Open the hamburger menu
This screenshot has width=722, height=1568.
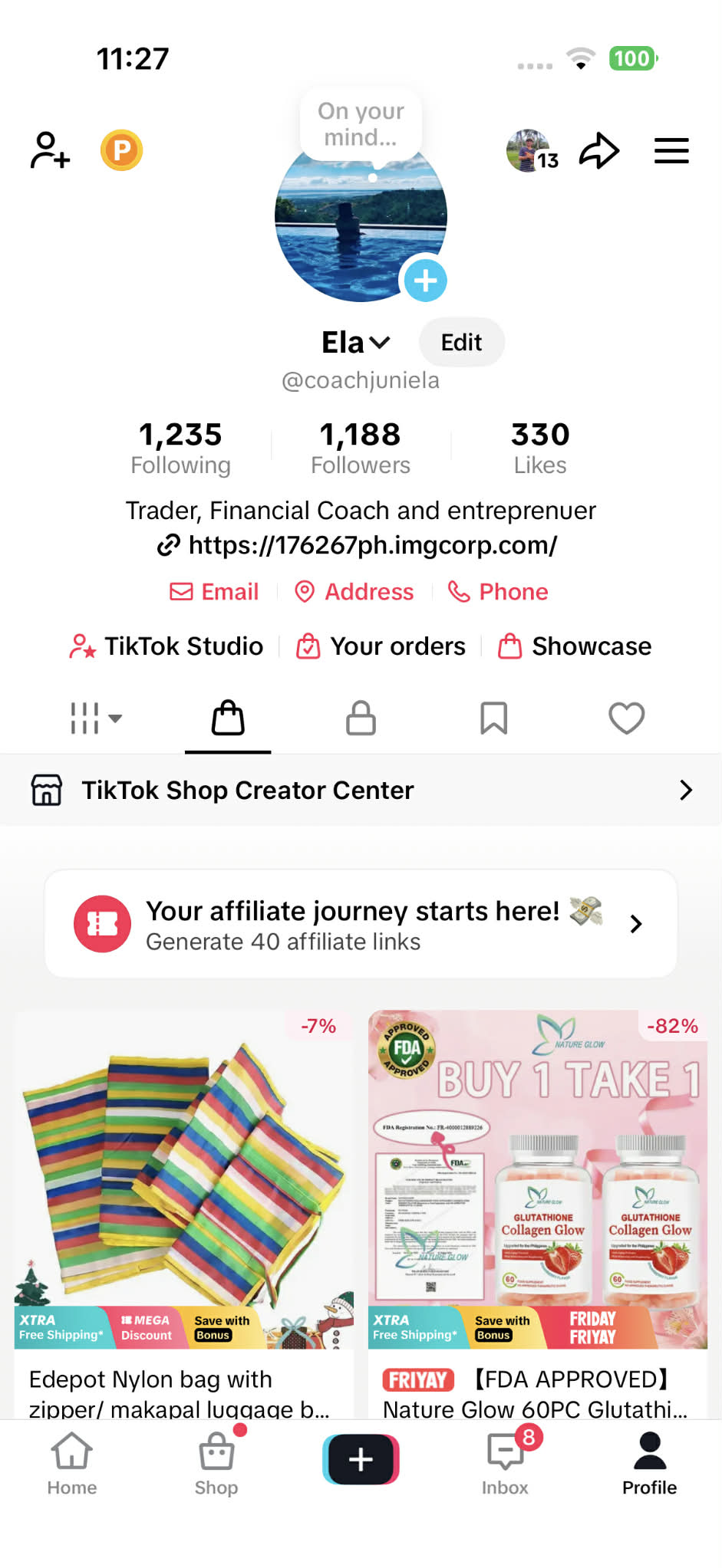(x=671, y=150)
